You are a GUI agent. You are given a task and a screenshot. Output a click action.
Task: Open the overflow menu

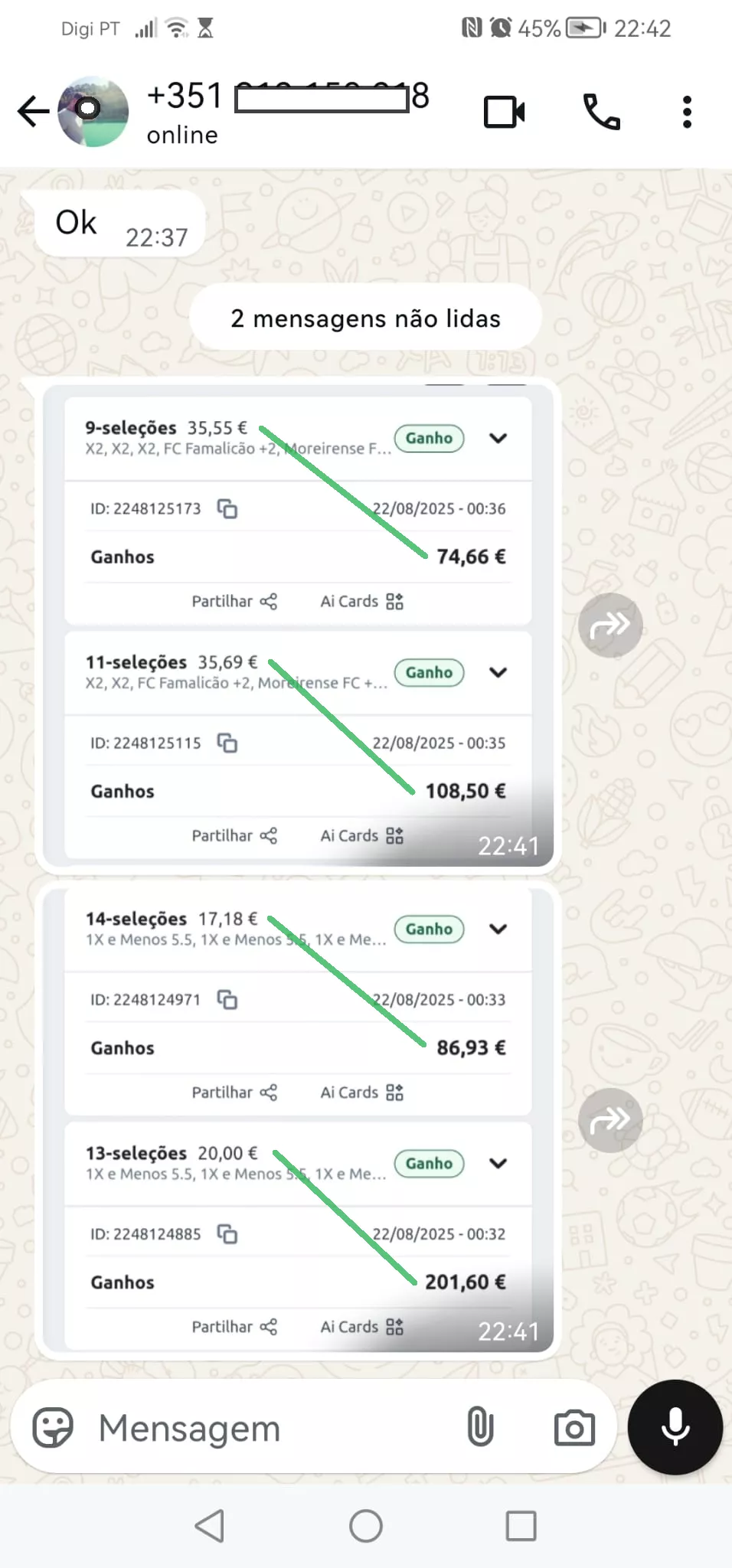687,113
